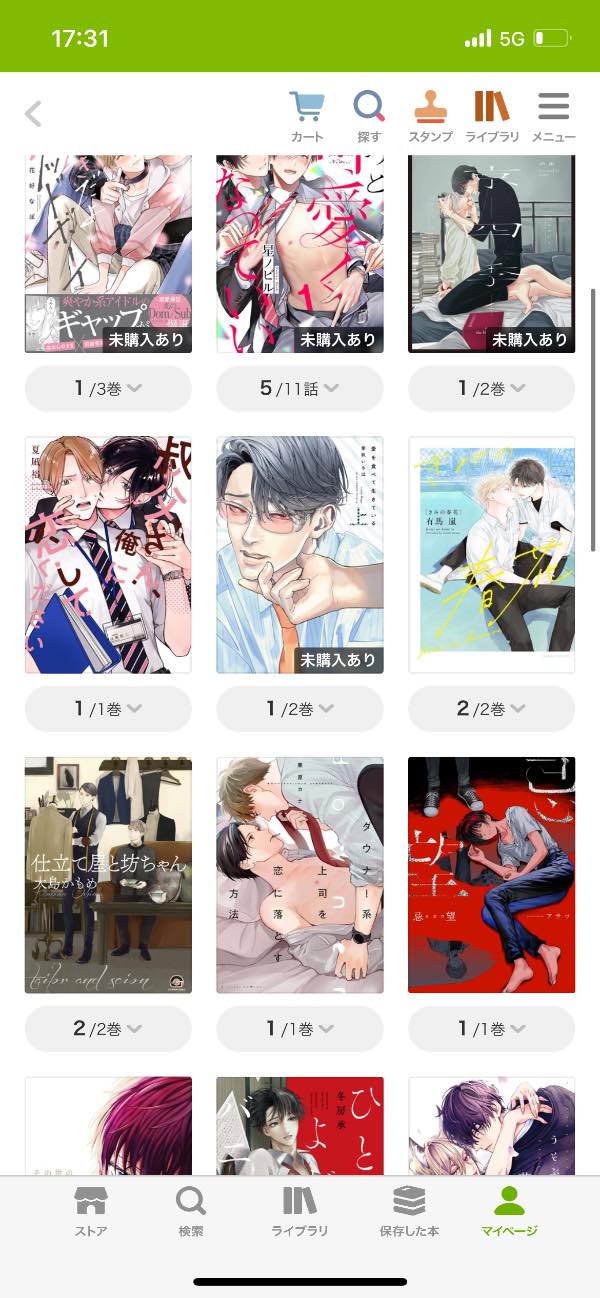Open the book with the silver-haired man in glasses
Image resolution: width=600 pixels, height=1298 pixels.
point(300,555)
